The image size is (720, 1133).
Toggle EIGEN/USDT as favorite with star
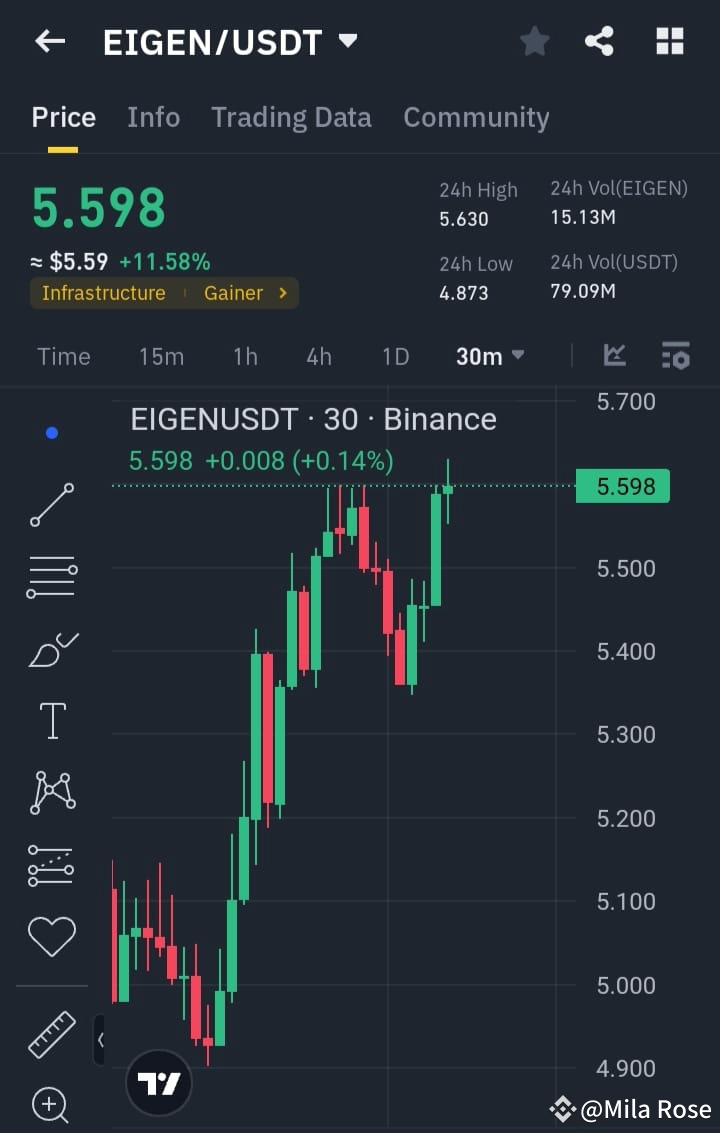pos(534,41)
